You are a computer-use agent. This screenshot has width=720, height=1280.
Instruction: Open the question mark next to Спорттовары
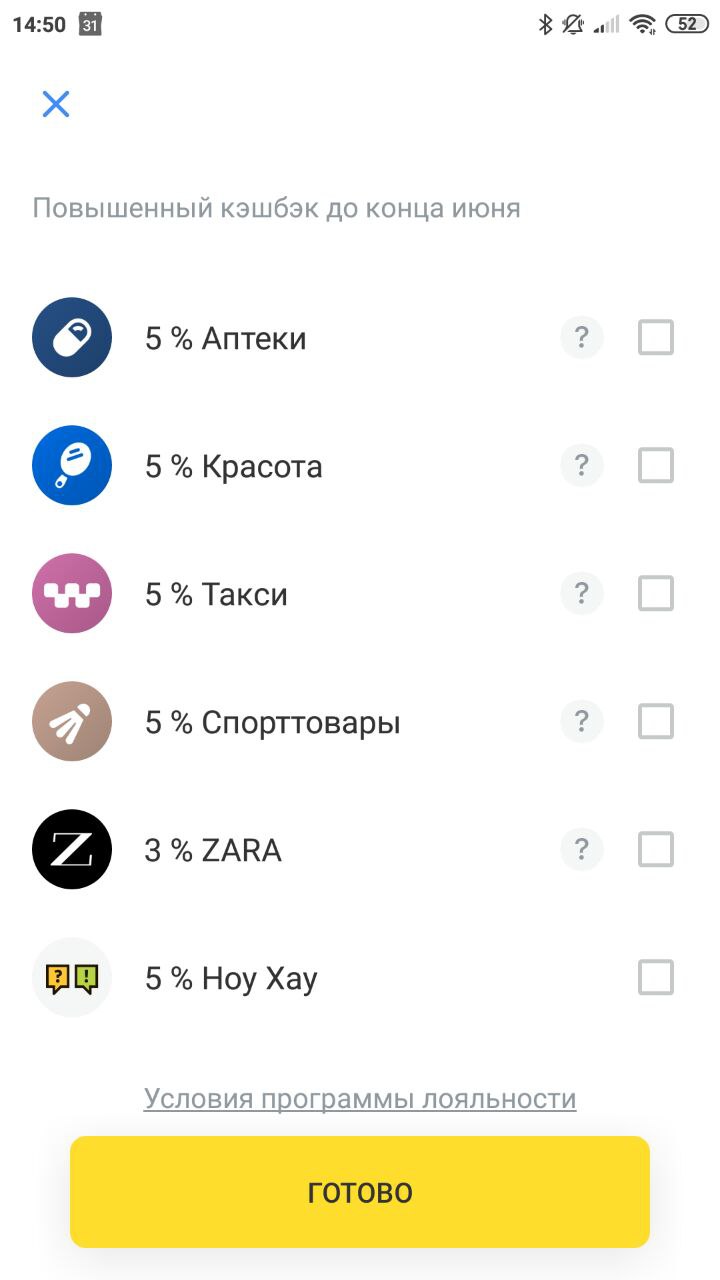coord(582,722)
